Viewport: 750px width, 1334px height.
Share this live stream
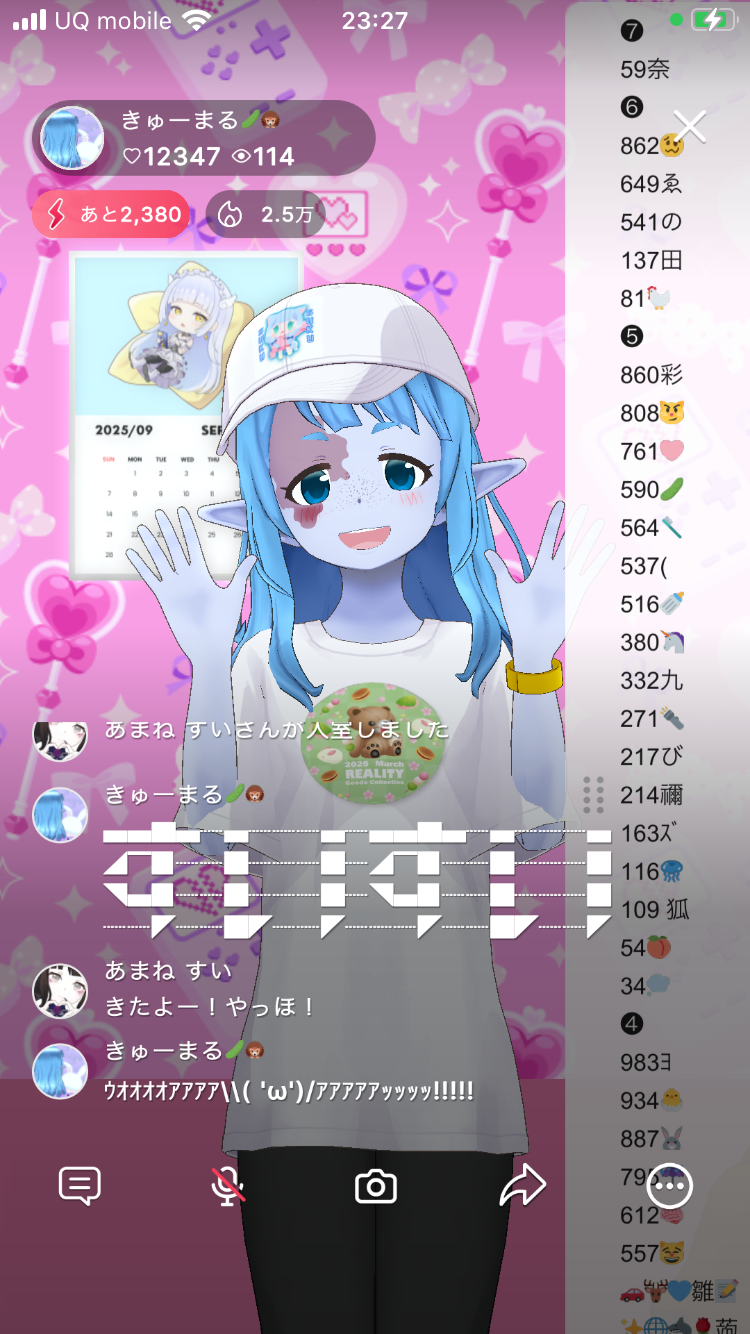click(523, 1186)
